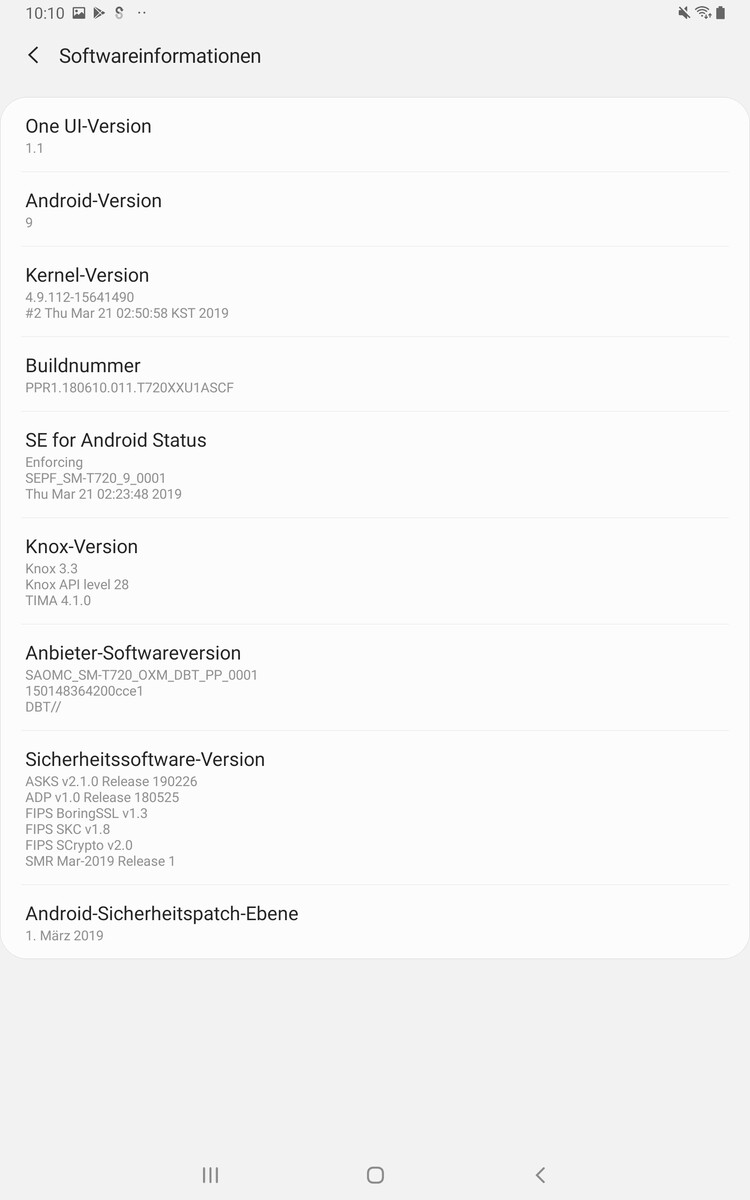
Task: Tap the Android-Version row
Action: (375, 210)
